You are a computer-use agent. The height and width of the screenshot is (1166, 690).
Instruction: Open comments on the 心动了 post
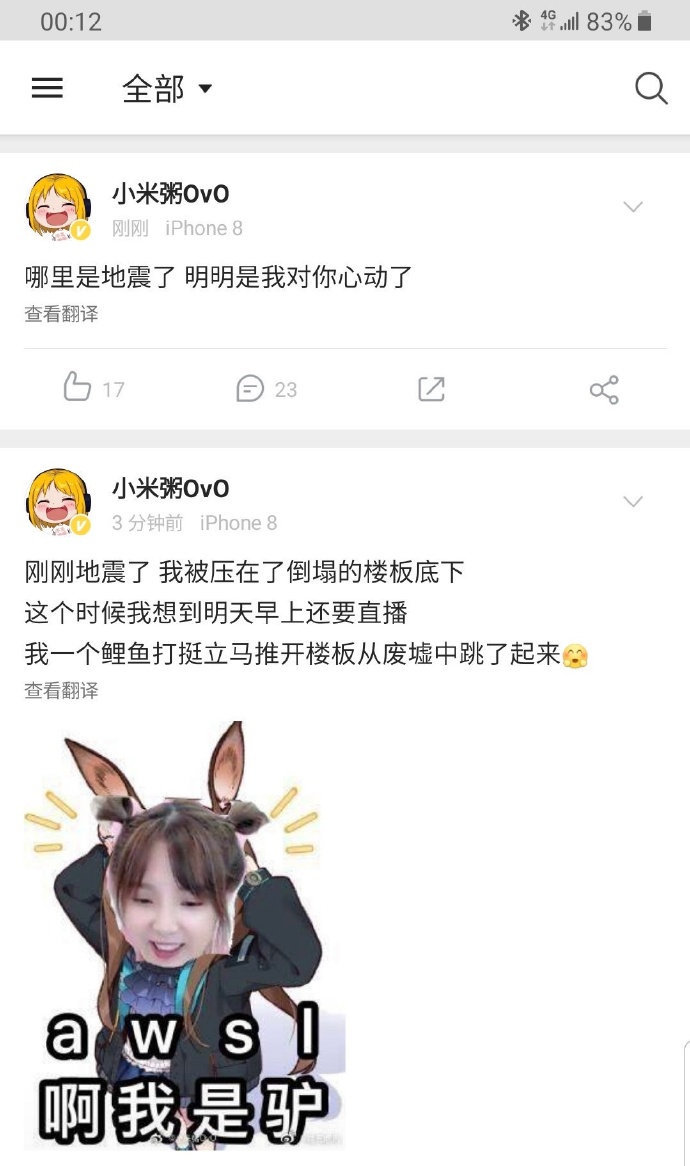tap(266, 388)
